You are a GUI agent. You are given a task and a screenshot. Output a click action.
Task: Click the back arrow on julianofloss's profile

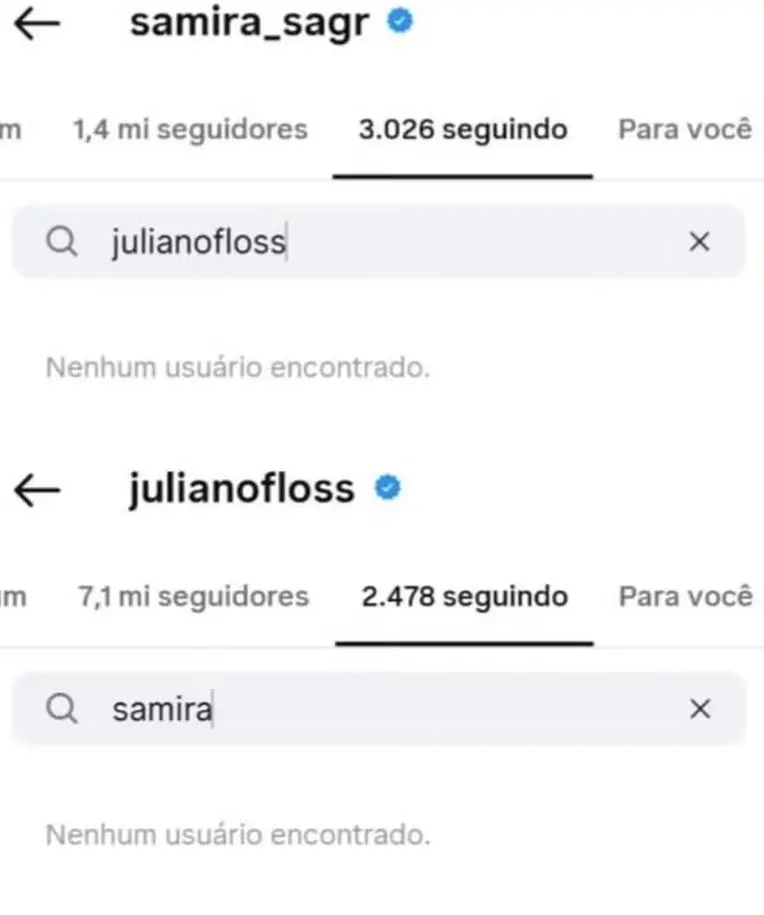(36, 489)
